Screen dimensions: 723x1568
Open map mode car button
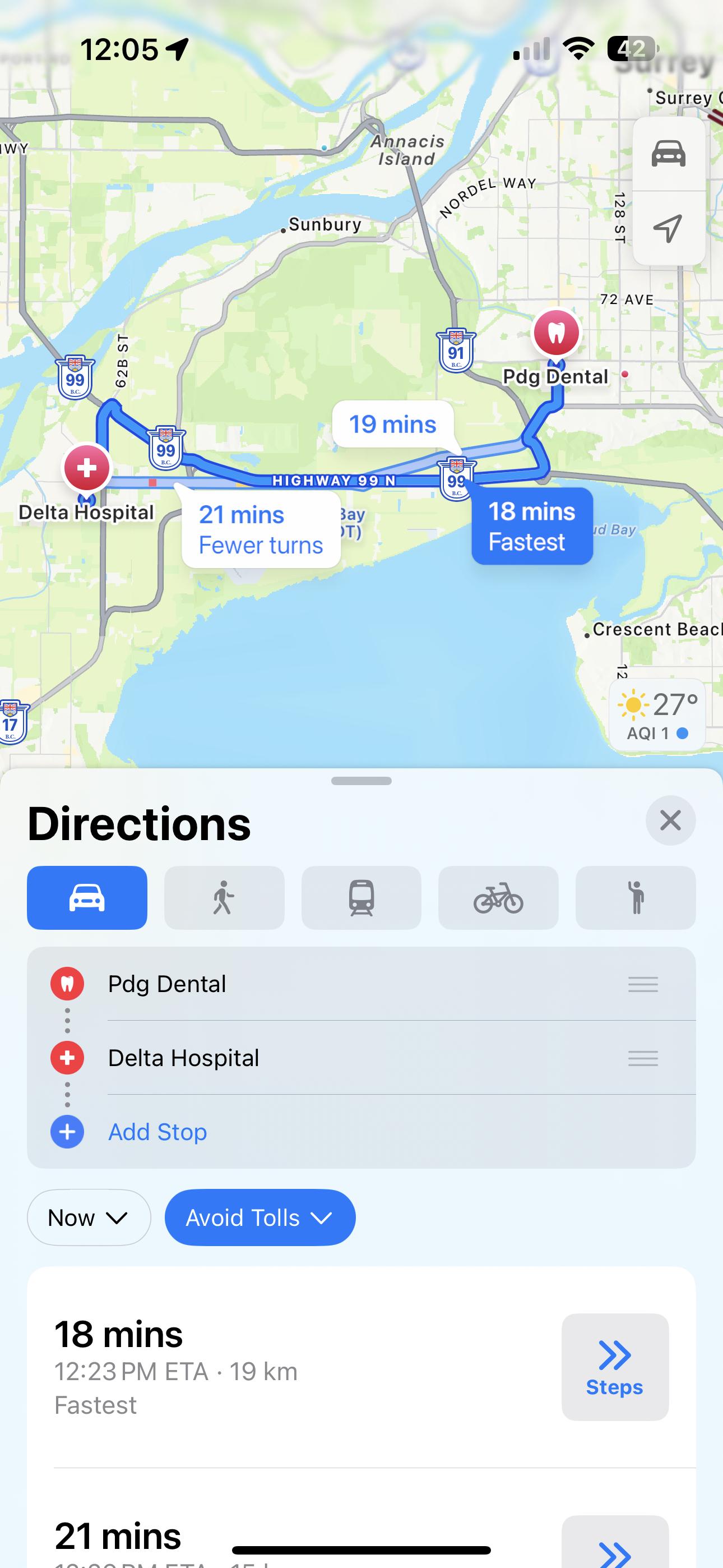pyautogui.click(x=668, y=154)
